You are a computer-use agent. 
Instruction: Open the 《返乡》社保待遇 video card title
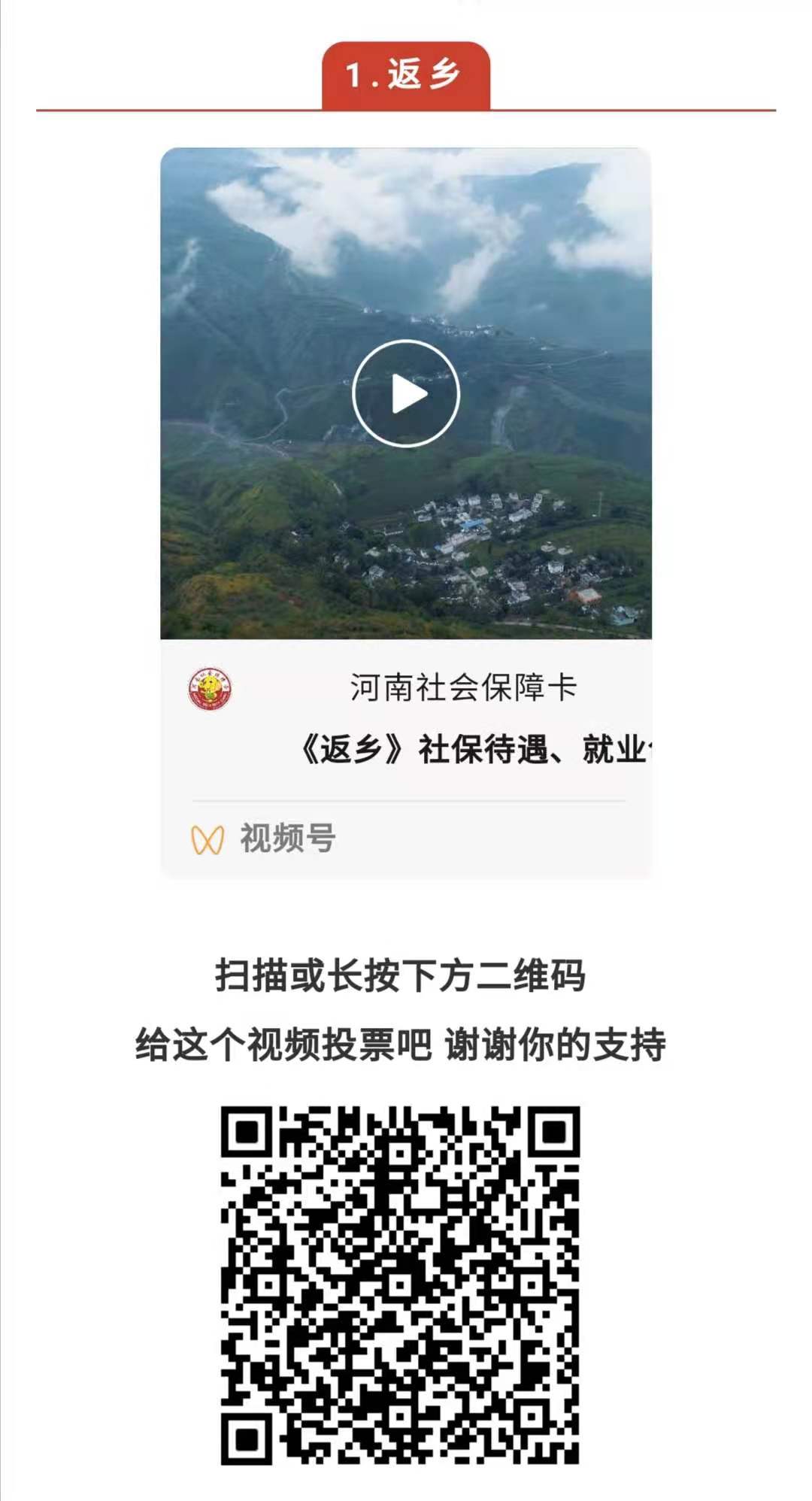click(x=475, y=750)
